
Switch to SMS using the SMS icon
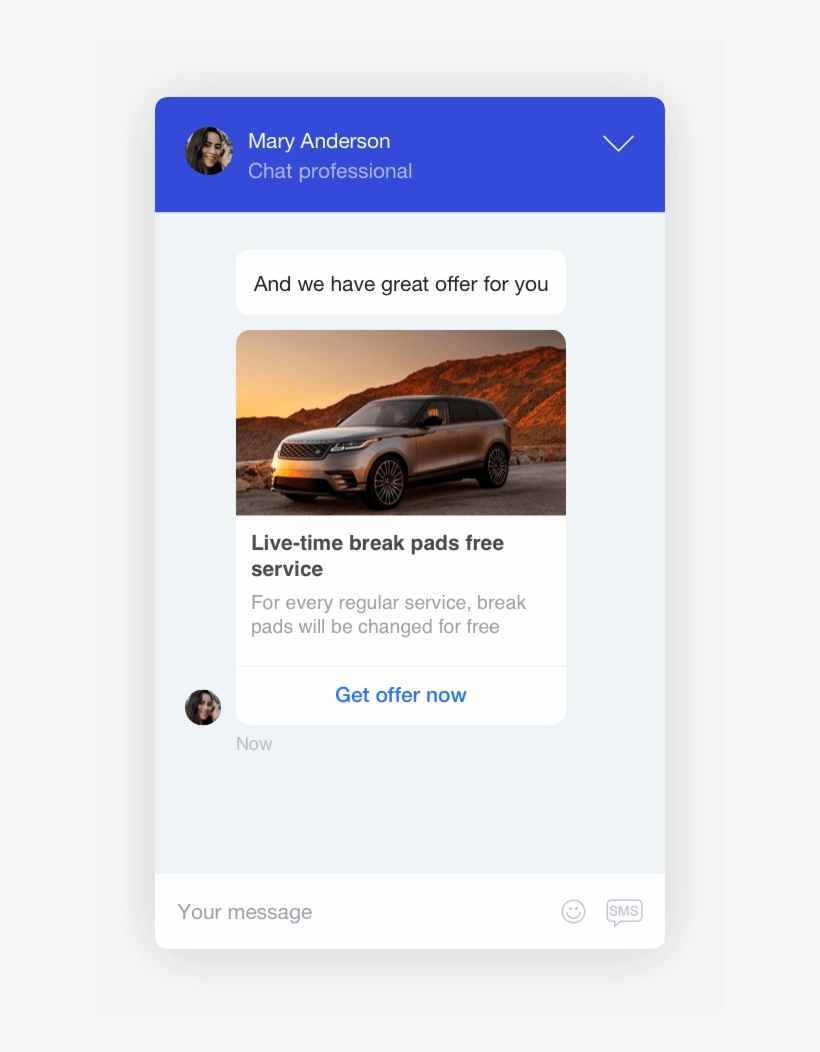click(x=624, y=911)
